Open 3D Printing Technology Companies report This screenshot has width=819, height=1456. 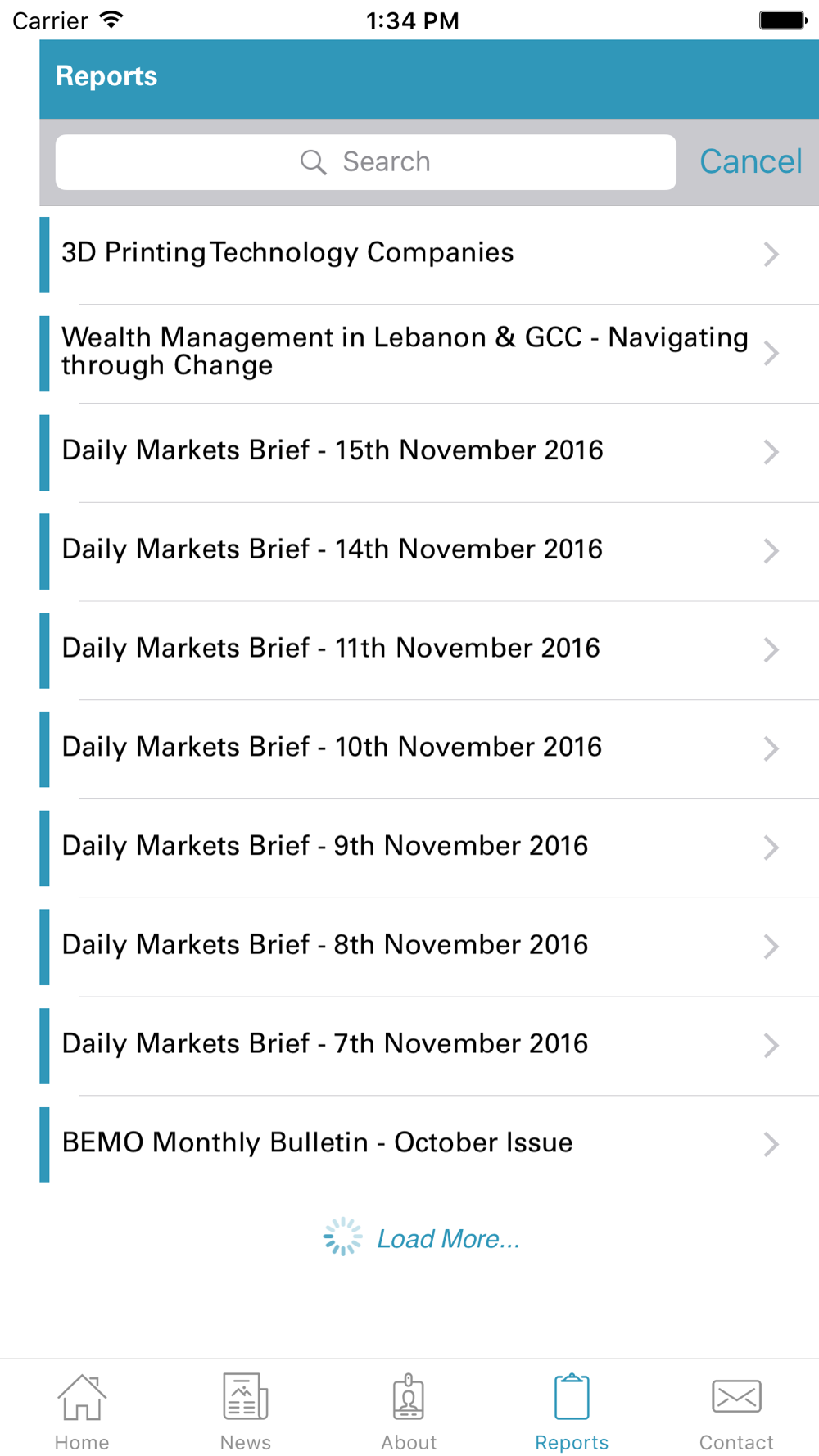(429, 255)
